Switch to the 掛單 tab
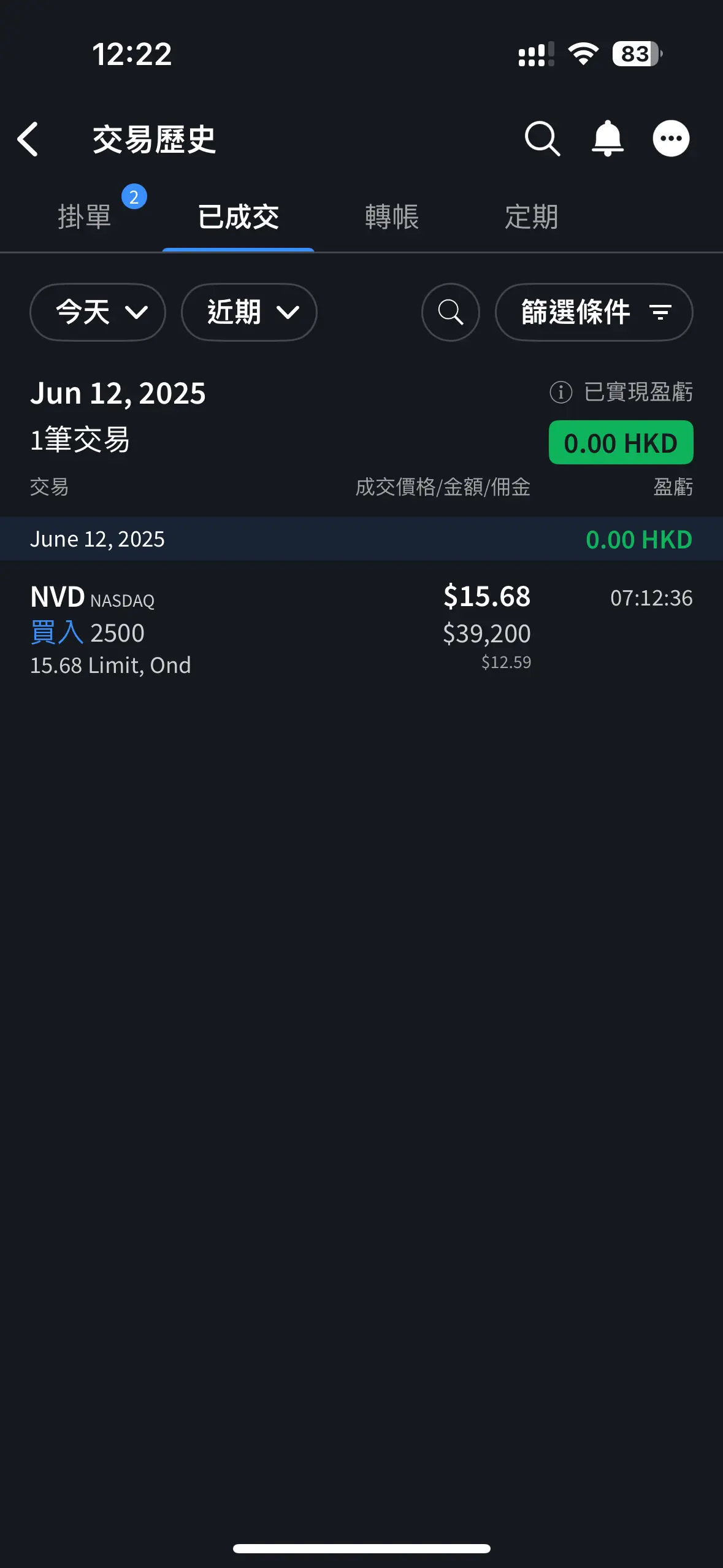Screen dimensions: 723x1568 (85, 217)
